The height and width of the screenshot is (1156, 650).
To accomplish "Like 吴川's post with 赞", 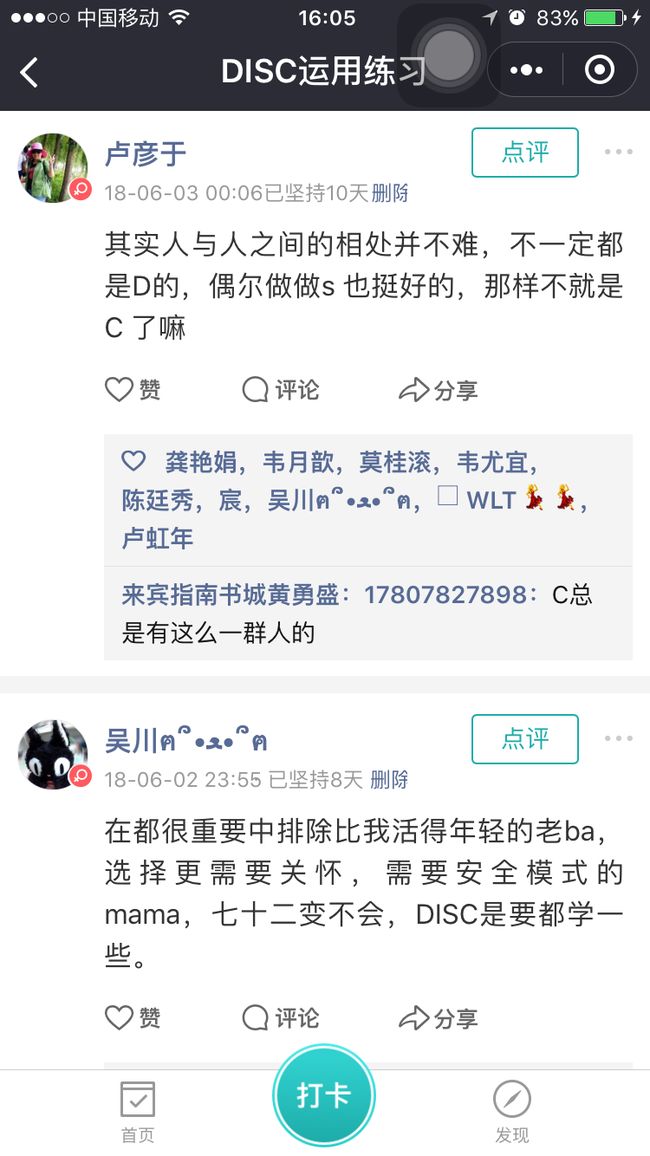I will click(133, 1018).
